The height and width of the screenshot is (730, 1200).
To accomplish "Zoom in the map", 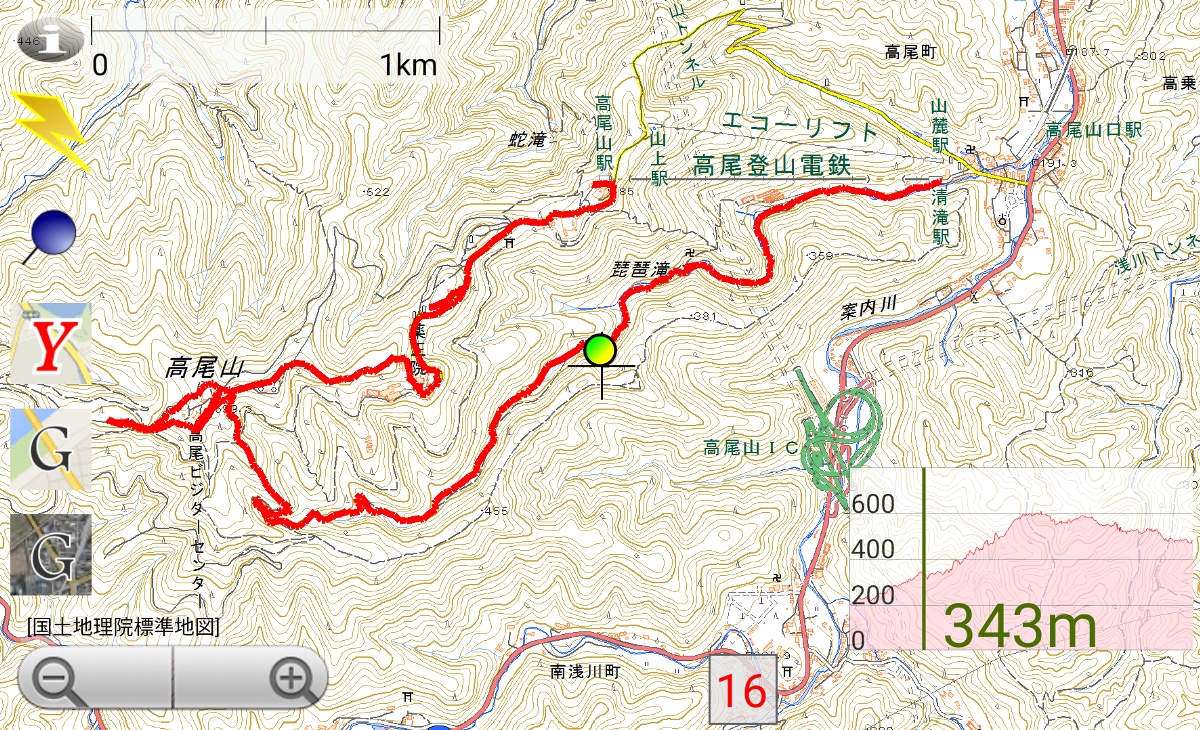I will coord(251,682).
